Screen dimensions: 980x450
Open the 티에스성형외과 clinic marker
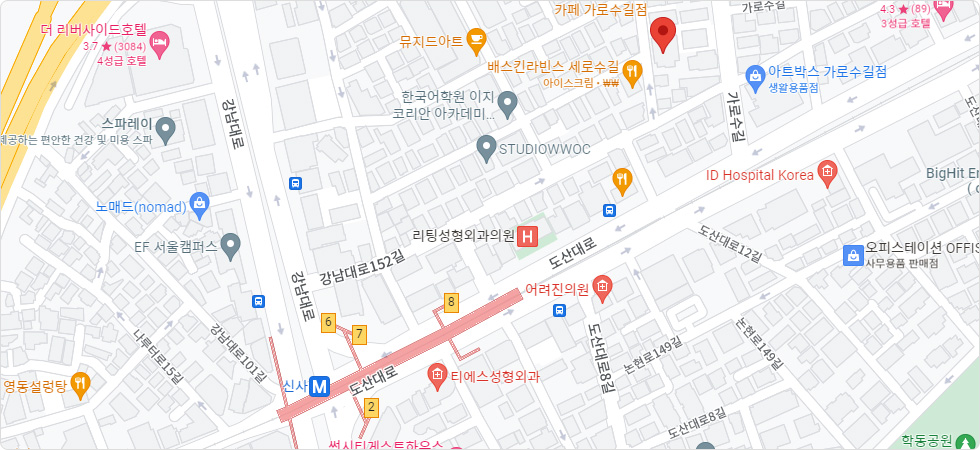click(x=437, y=376)
